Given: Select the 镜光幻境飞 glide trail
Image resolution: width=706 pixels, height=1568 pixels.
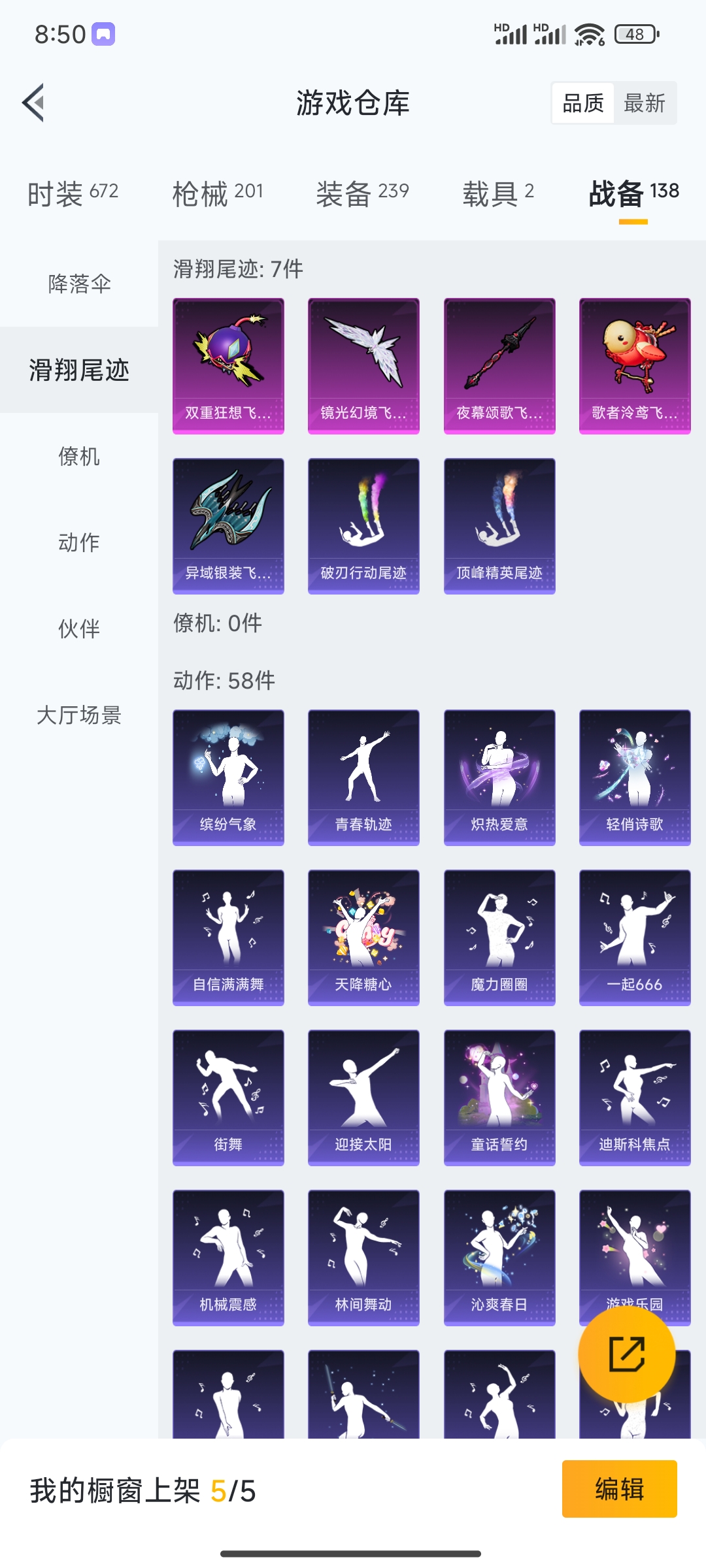Looking at the screenshot, I should click(x=363, y=366).
